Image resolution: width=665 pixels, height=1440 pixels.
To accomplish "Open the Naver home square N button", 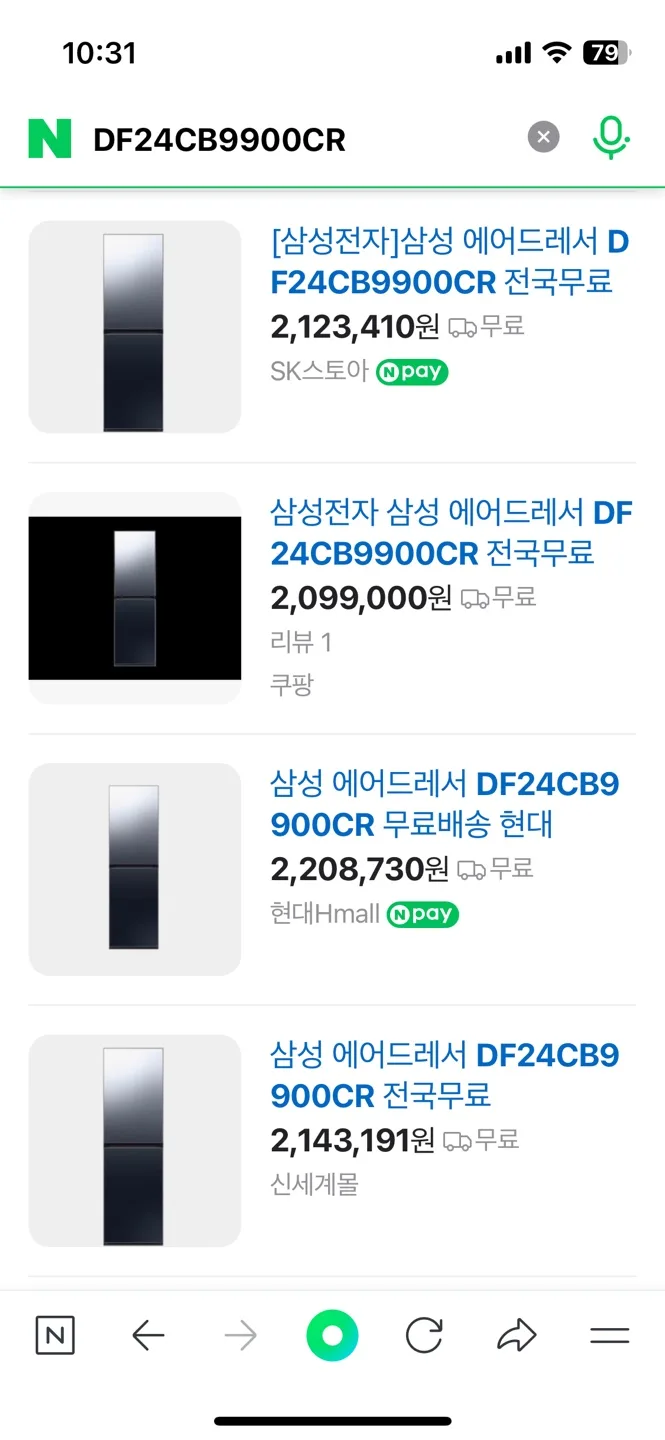I will (x=55, y=1335).
